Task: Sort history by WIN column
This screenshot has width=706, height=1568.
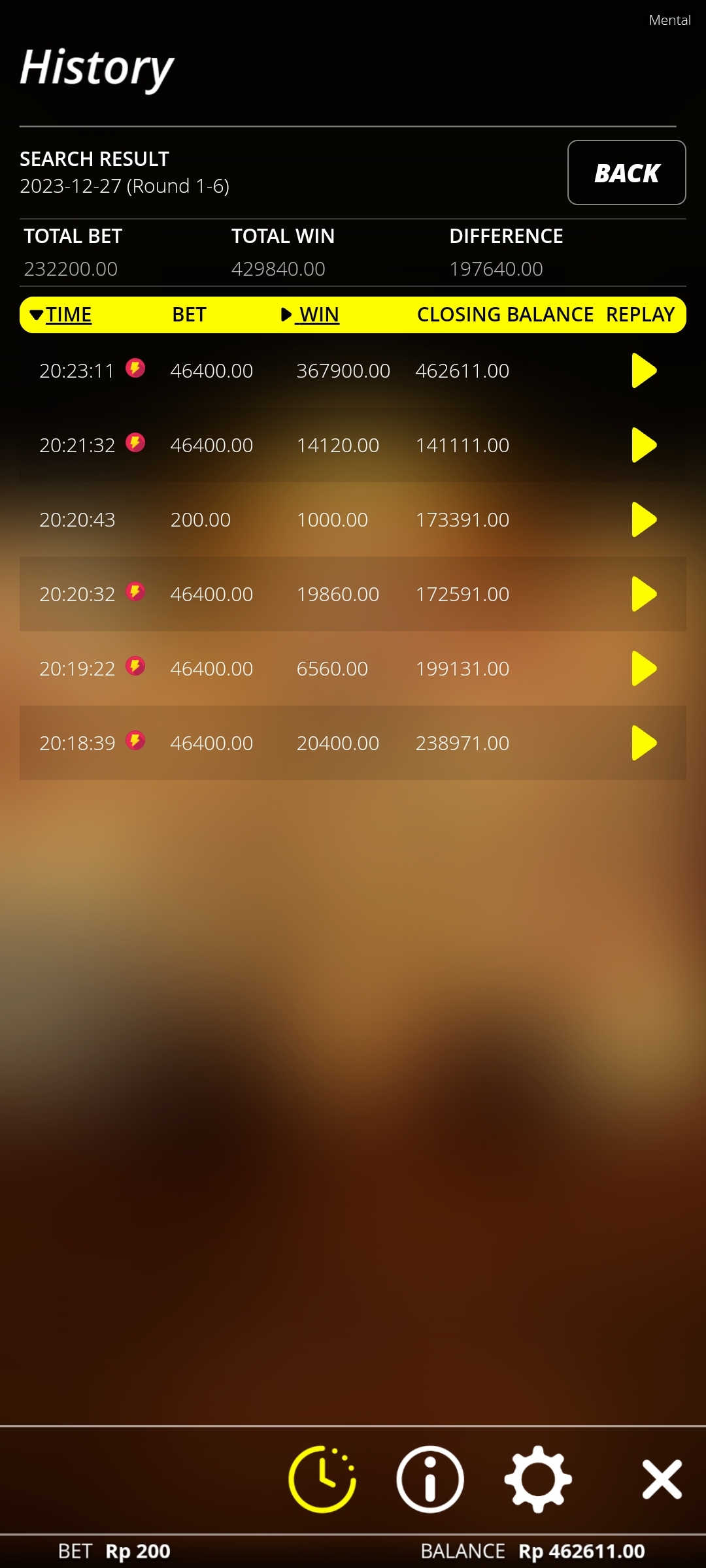Action: [311, 315]
